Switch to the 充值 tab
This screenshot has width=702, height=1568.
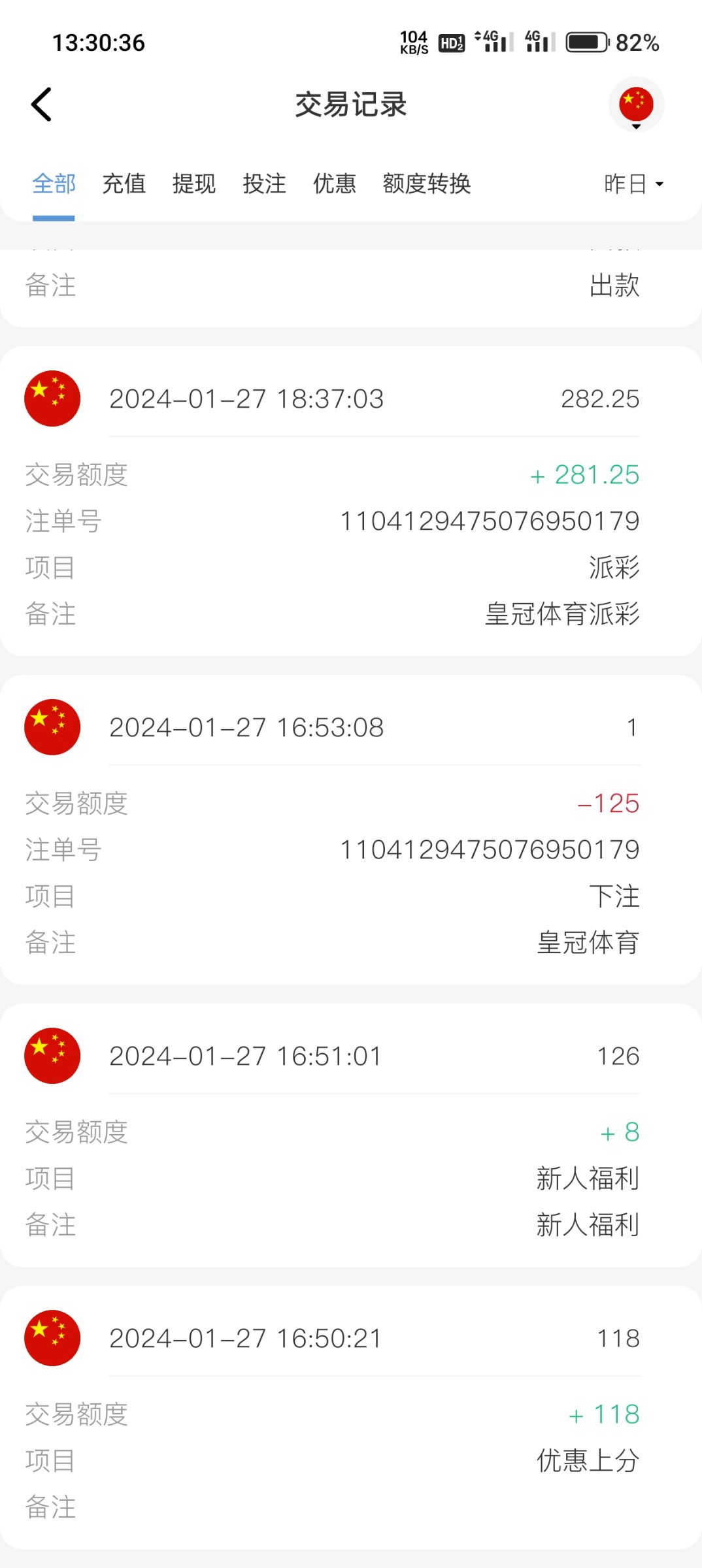(x=124, y=184)
